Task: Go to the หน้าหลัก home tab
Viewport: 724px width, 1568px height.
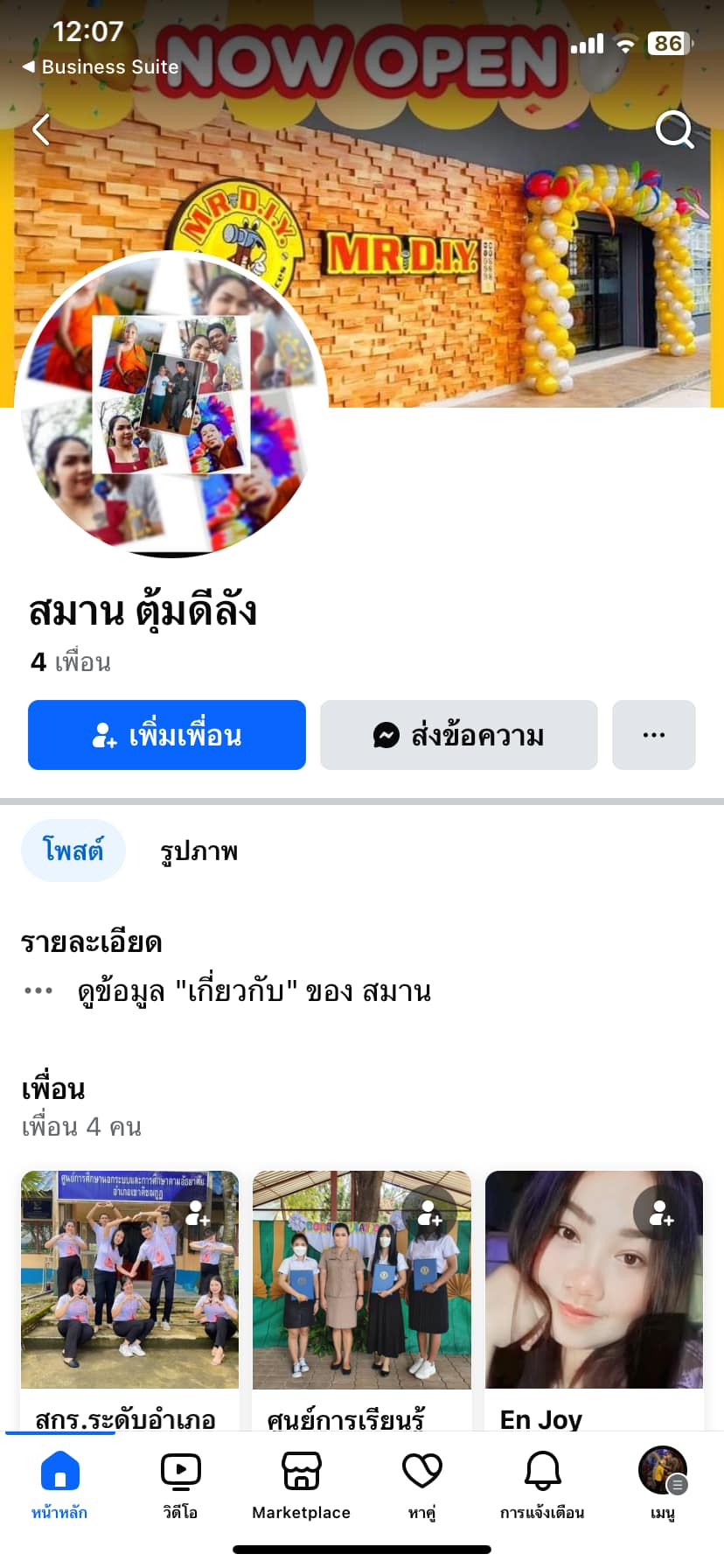Action: tap(59, 1484)
